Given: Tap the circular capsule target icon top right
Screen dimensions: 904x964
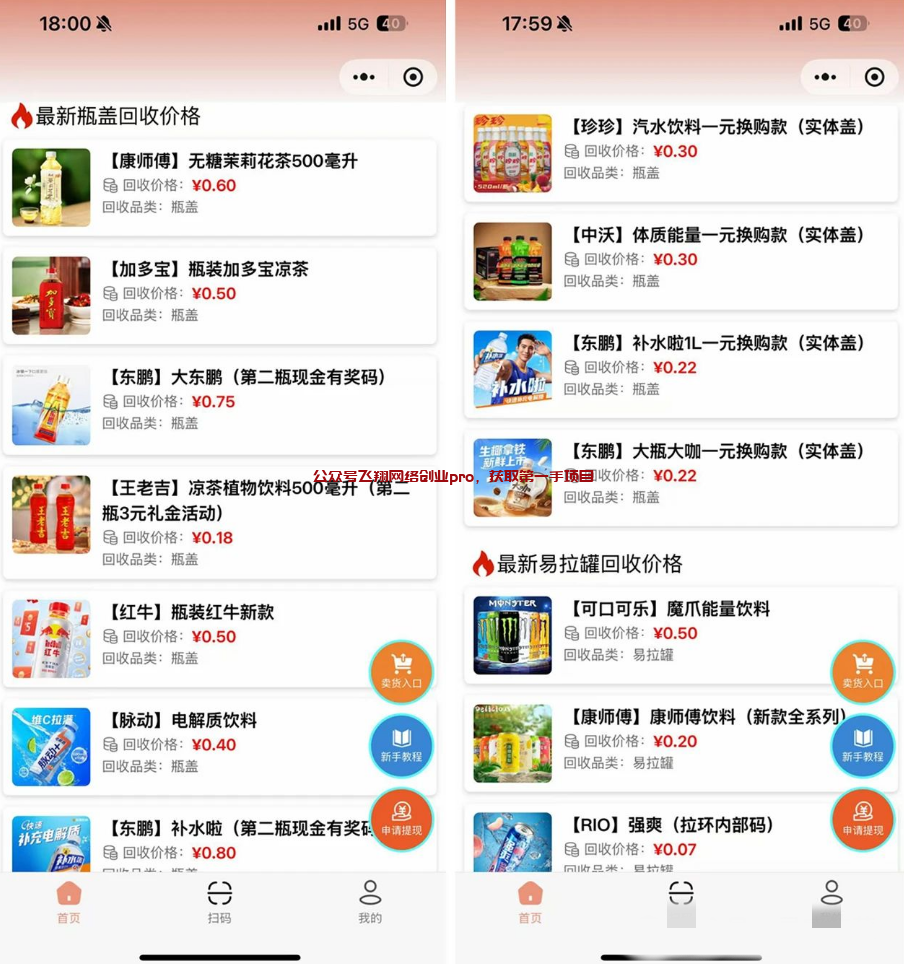Looking at the screenshot, I should point(410,77).
